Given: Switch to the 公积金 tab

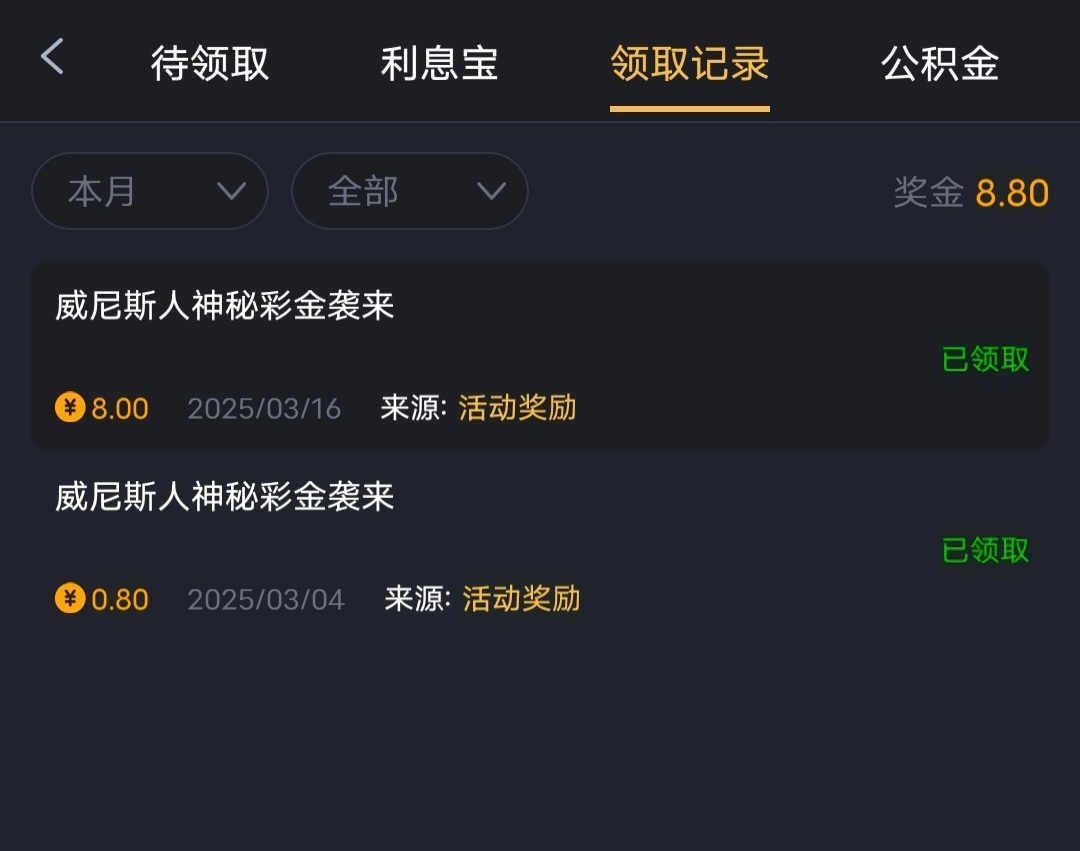Looking at the screenshot, I should tap(939, 64).
